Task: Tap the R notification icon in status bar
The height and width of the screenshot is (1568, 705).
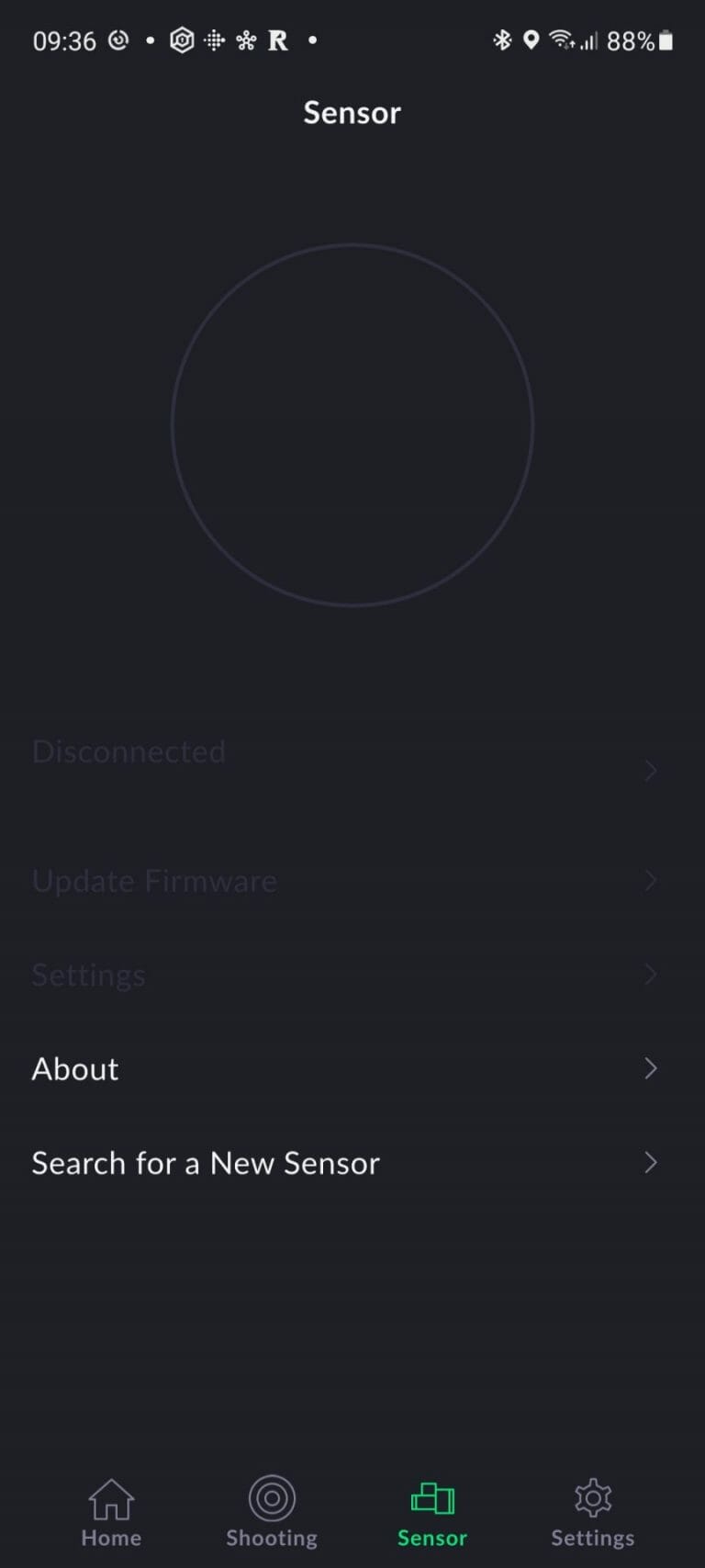Action: pos(276,39)
